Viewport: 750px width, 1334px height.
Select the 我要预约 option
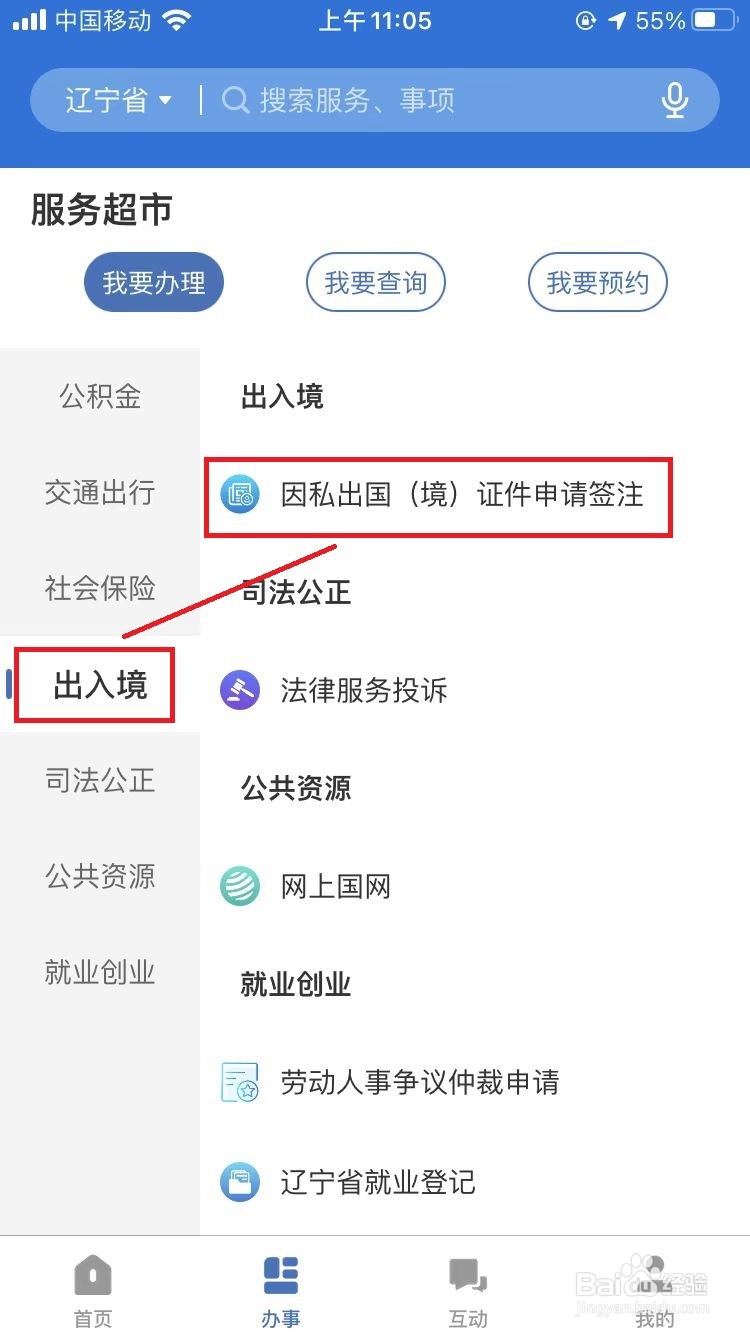pyautogui.click(x=597, y=282)
